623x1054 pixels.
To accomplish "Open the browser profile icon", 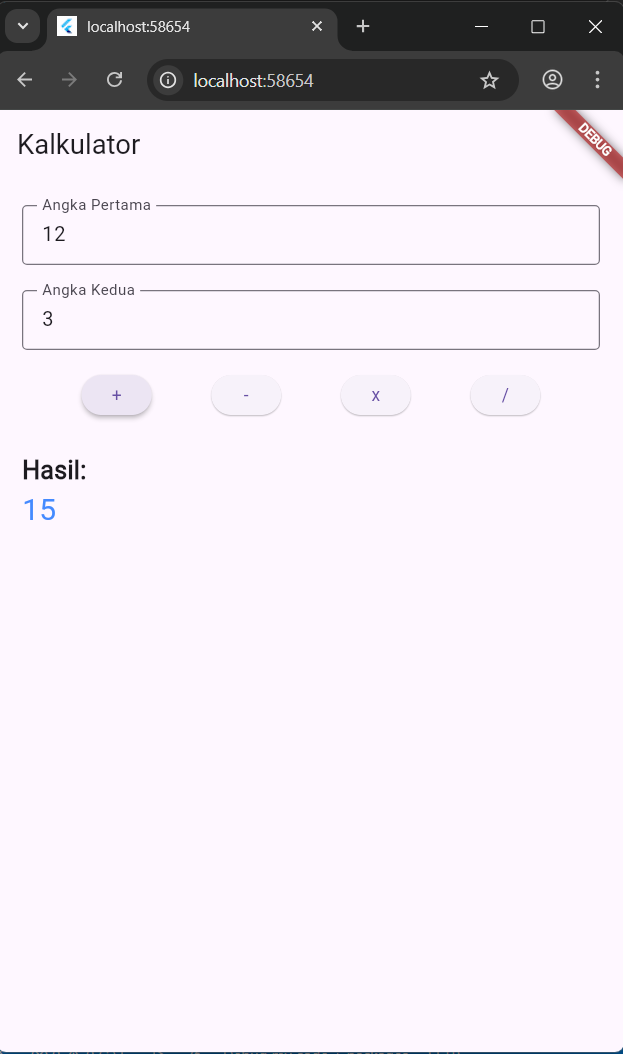I will (552, 80).
